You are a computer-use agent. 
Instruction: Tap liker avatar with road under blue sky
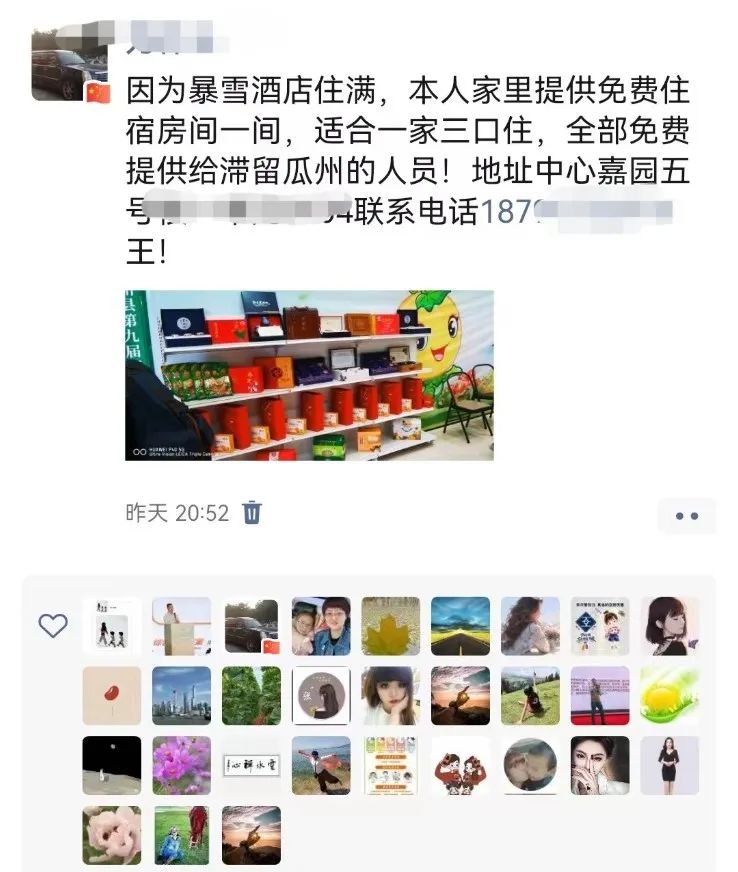460,626
